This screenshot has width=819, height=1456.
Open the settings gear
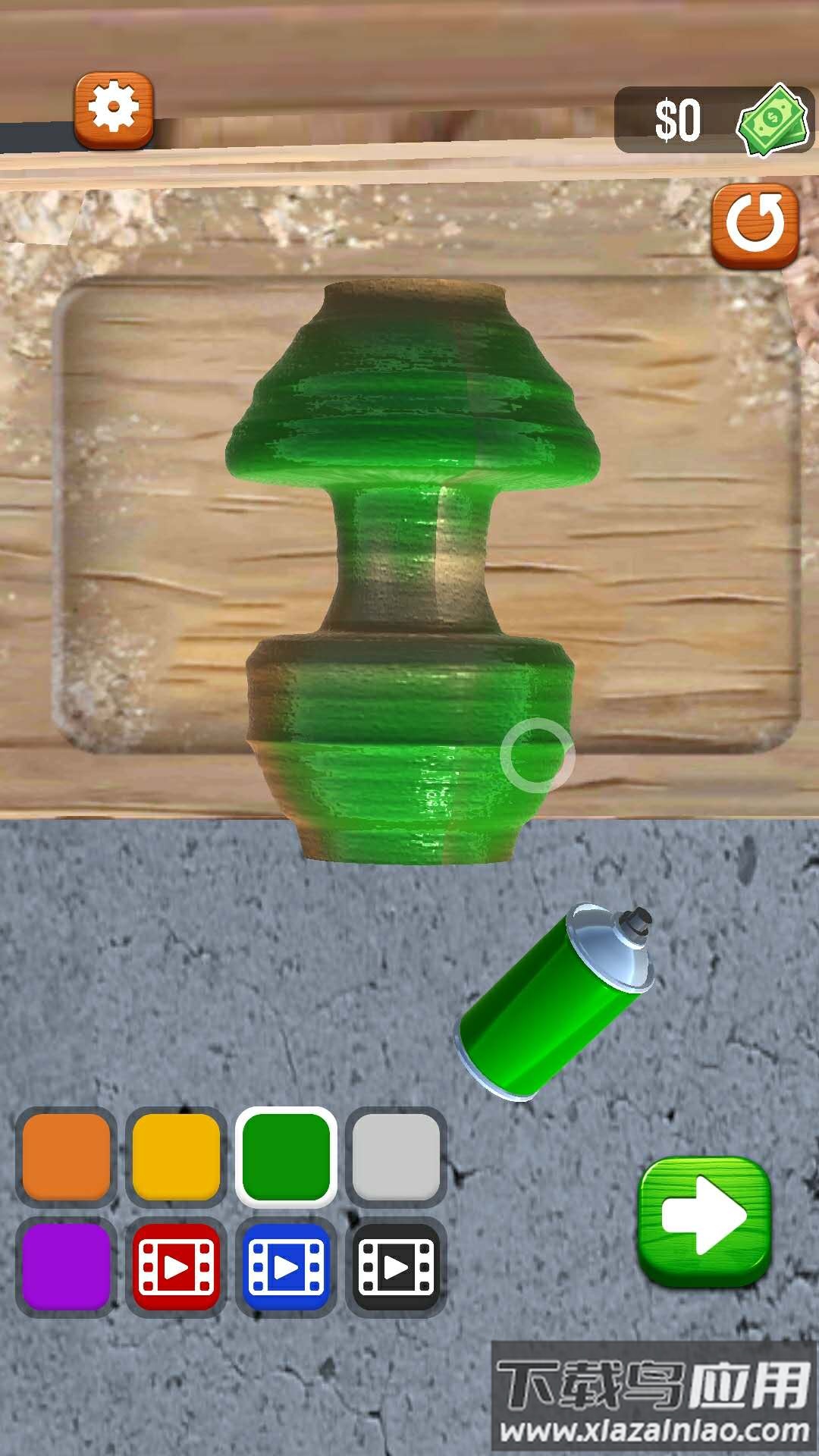tap(114, 109)
